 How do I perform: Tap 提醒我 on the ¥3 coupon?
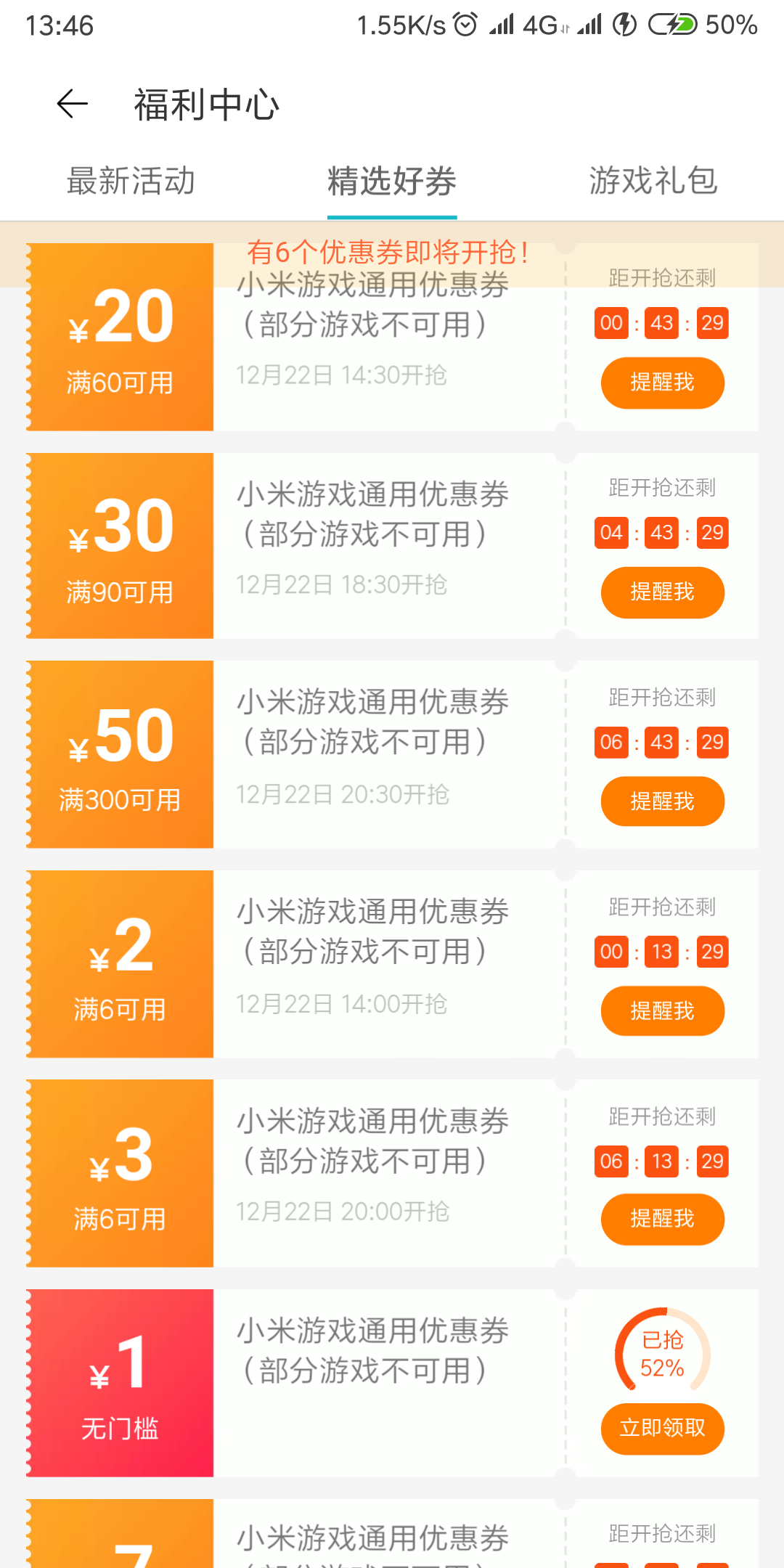tap(662, 1220)
